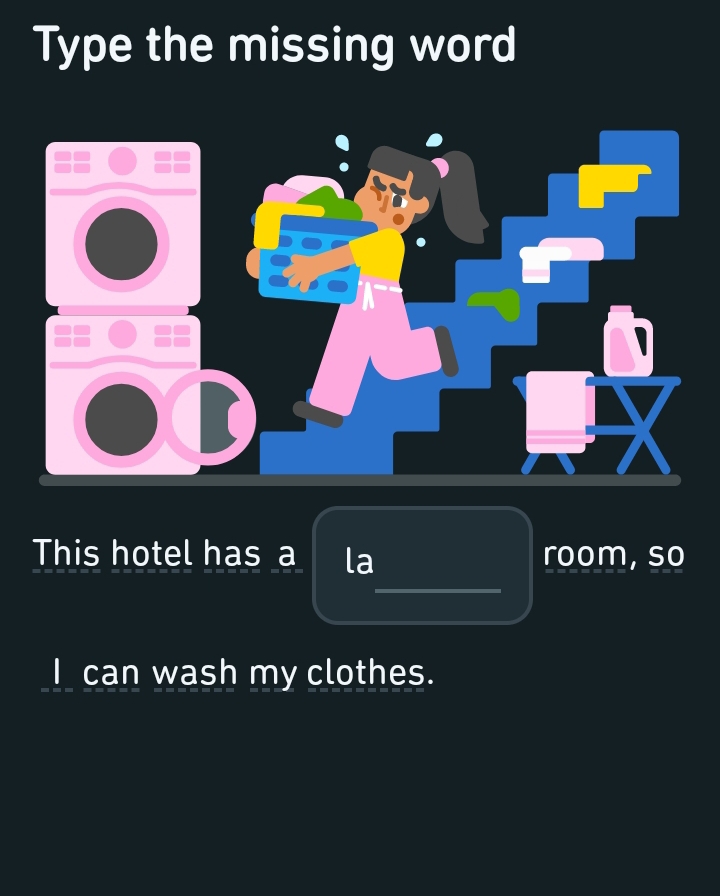Tap the hint word "can"

click(x=110, y=672)
